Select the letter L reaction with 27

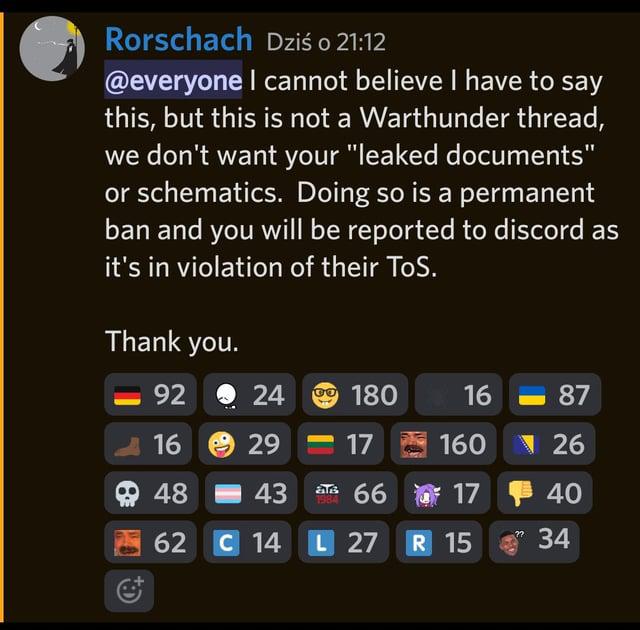click(343, 542)
